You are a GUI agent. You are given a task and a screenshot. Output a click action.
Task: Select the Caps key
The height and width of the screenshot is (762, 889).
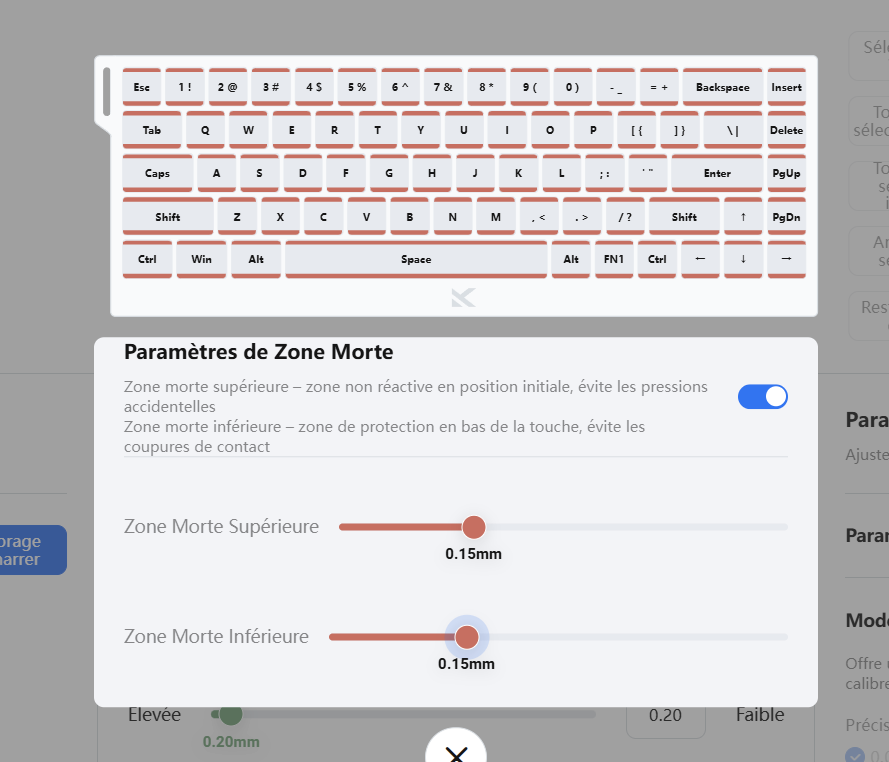157,173
